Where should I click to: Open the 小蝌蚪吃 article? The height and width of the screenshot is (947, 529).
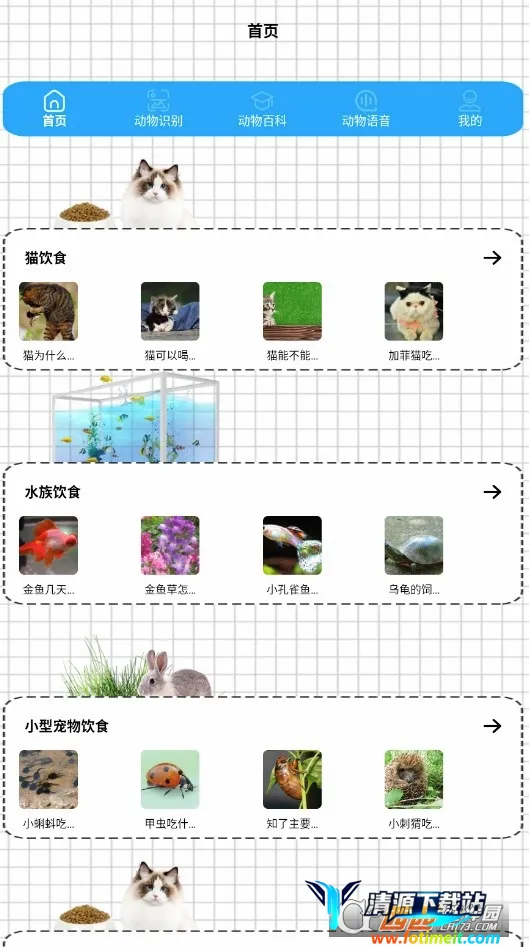click(48, 789)
